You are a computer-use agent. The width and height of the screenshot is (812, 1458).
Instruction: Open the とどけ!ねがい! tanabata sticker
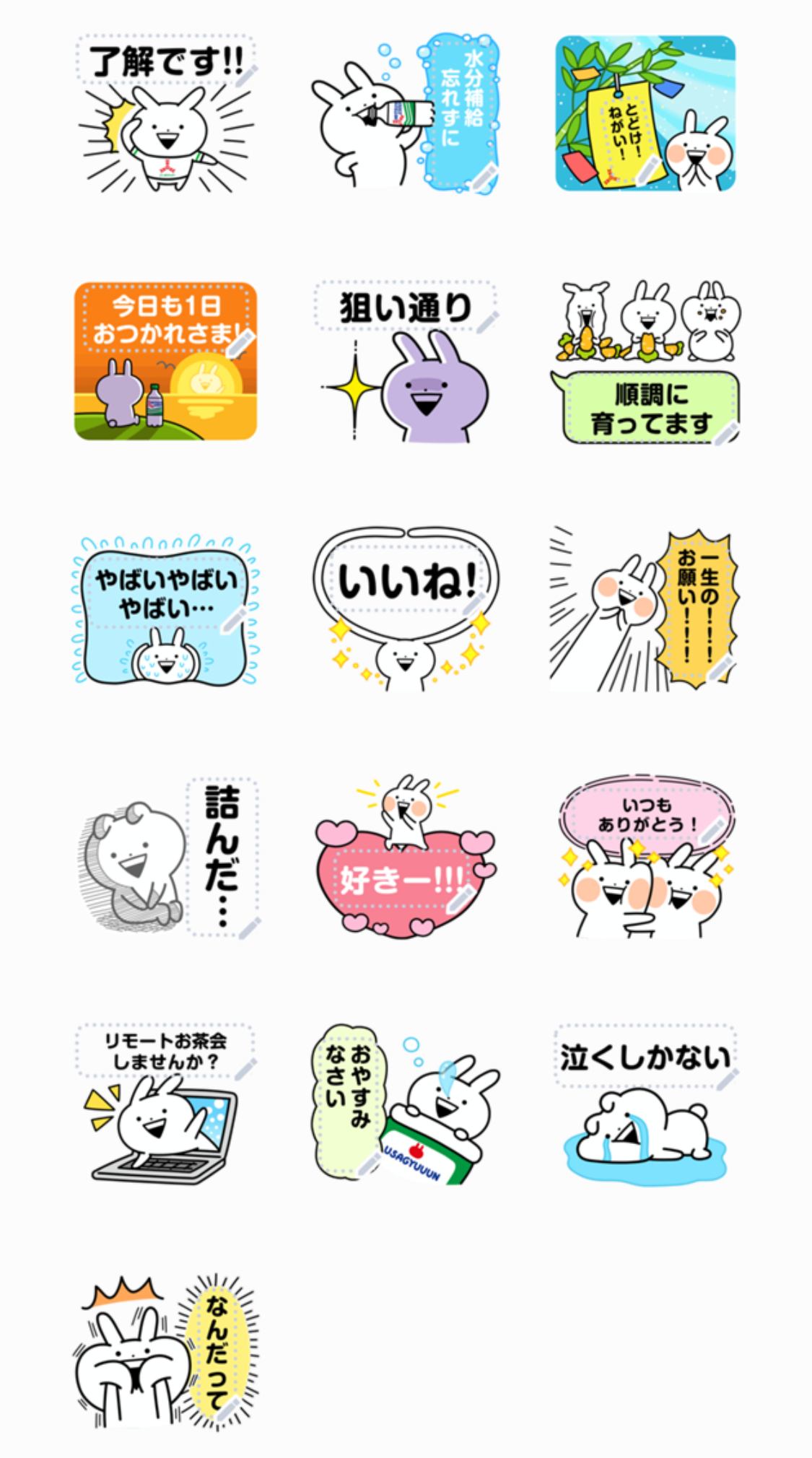point(645,114)
